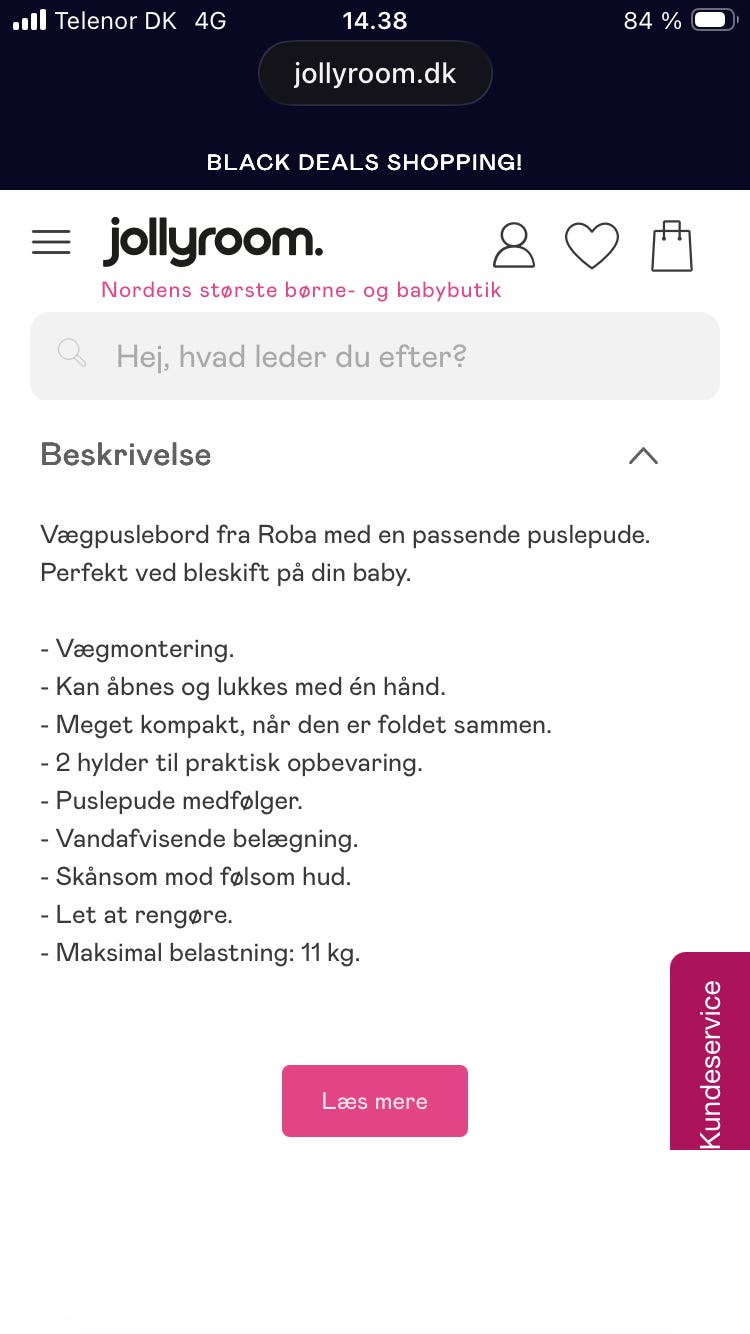Open the wishlist heart icon
Image resolution: width=750 pixels, height=1334 pixels.
coord(592,245)
